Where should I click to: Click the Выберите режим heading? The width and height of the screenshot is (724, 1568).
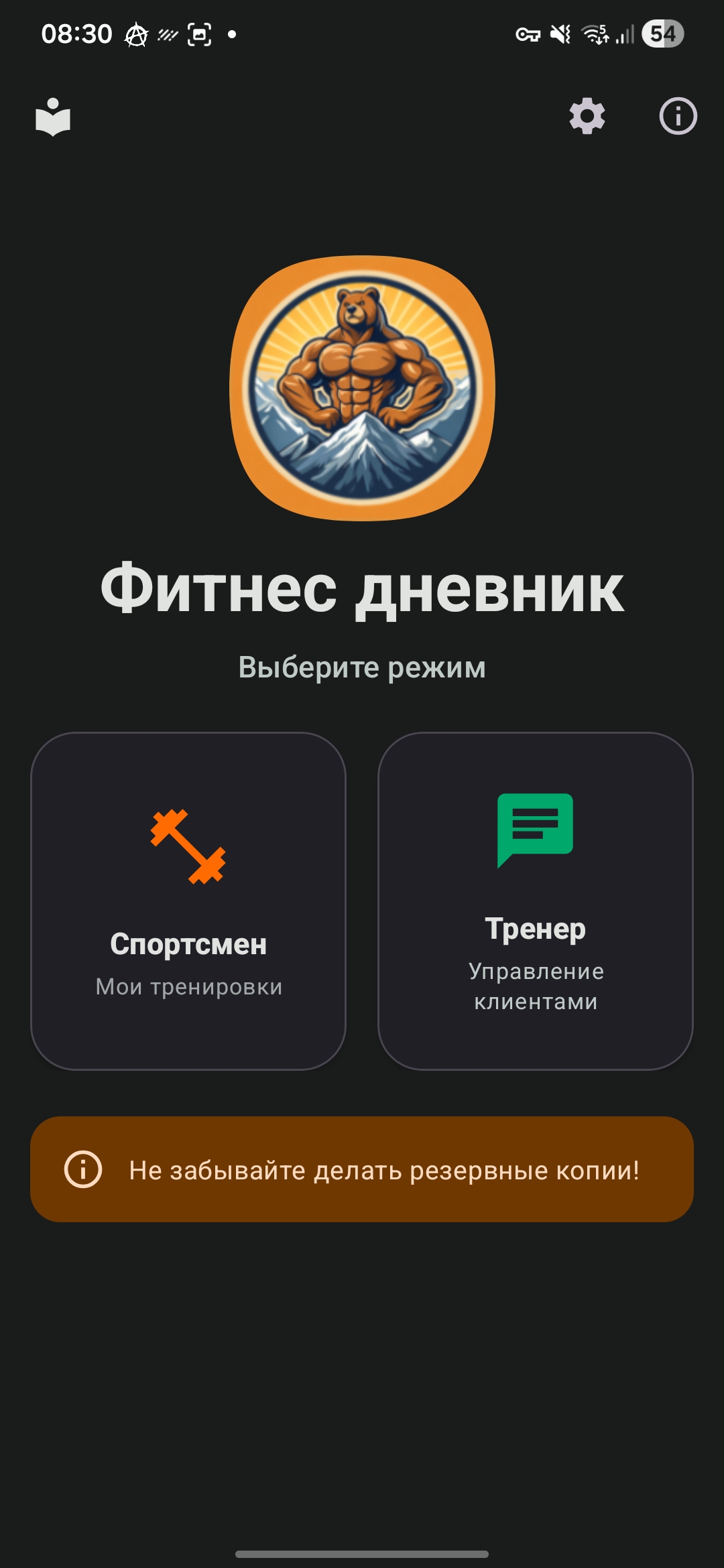(362, 666)
